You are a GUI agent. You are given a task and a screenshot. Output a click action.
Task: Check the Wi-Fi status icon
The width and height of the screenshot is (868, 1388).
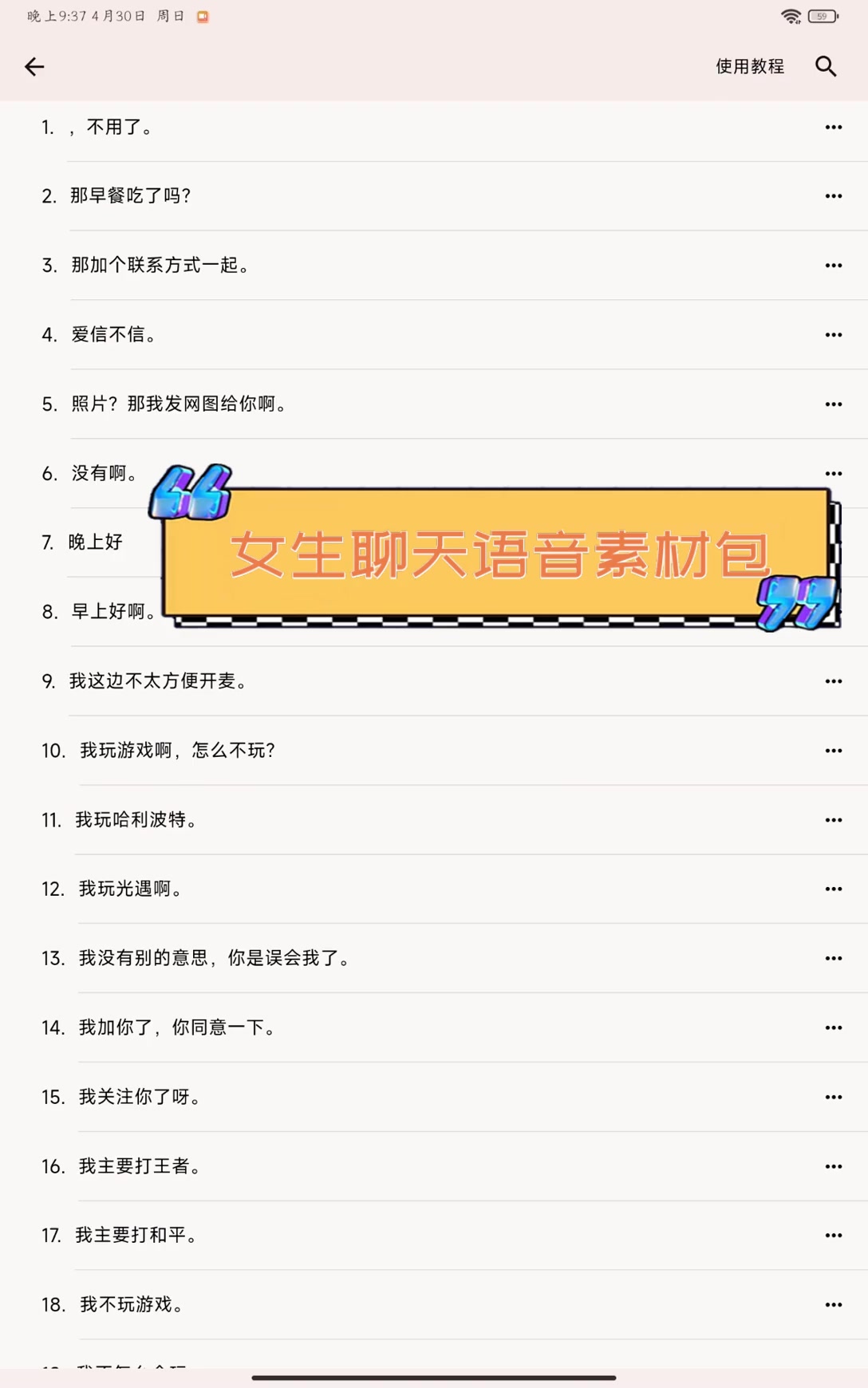pos(791,15)
